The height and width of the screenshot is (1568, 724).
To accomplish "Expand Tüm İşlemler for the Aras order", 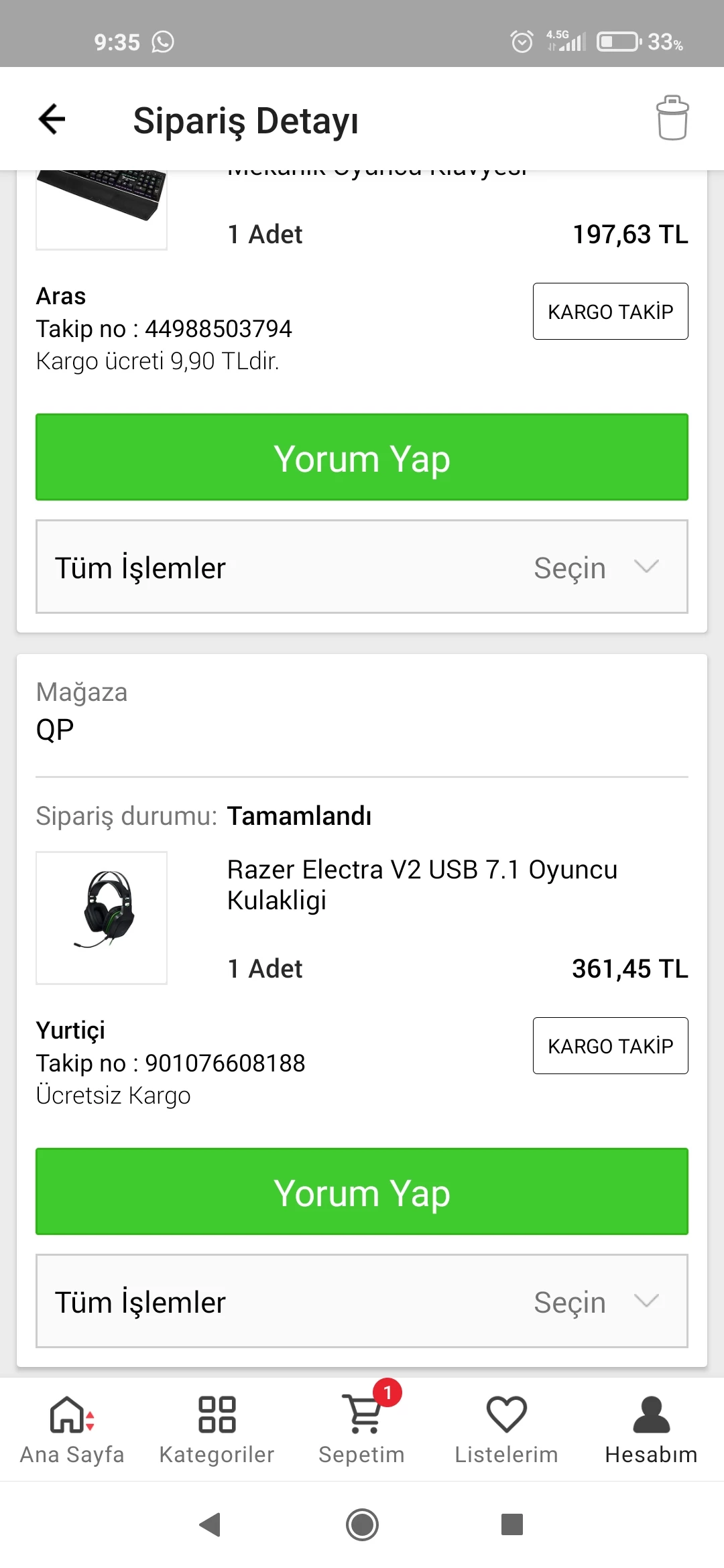I will [x=362, y=567].
